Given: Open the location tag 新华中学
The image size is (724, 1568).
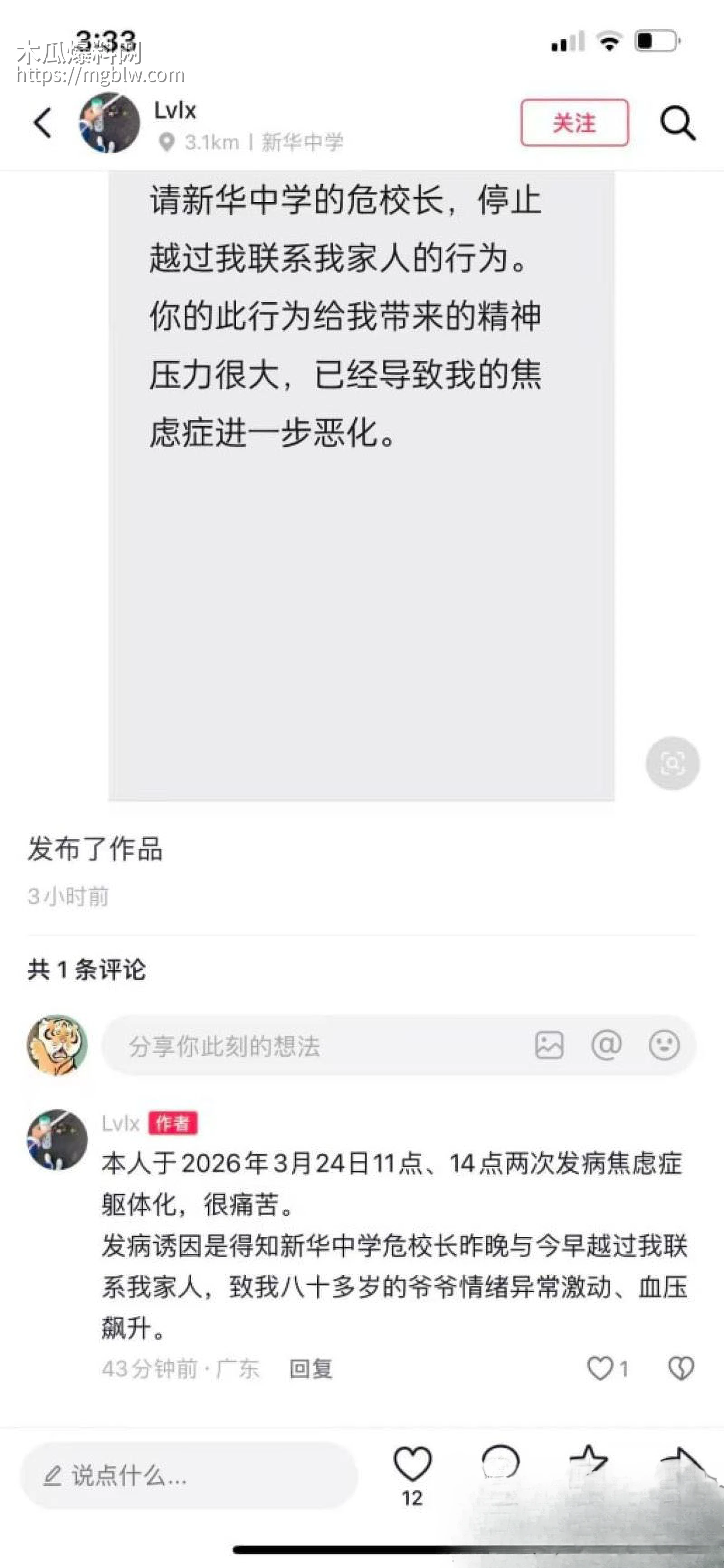Looking at the screenshot, I should 303,142.
